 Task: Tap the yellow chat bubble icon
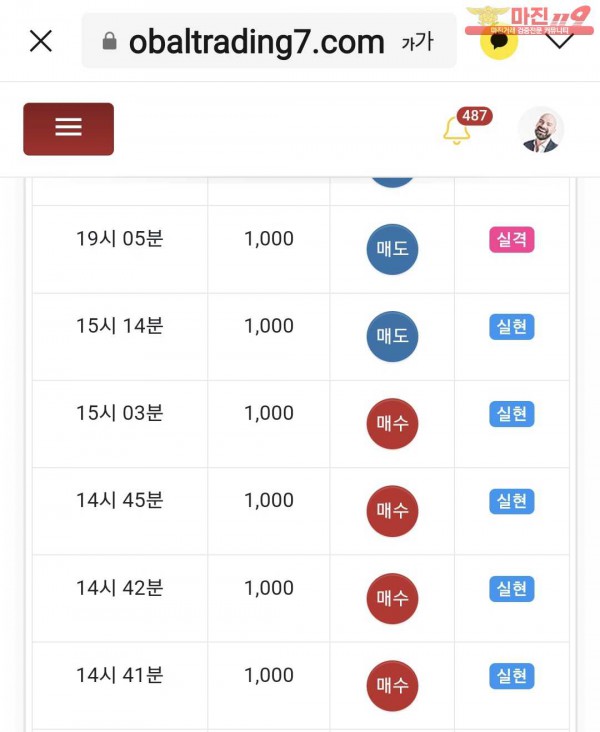[x=498, y=42]
